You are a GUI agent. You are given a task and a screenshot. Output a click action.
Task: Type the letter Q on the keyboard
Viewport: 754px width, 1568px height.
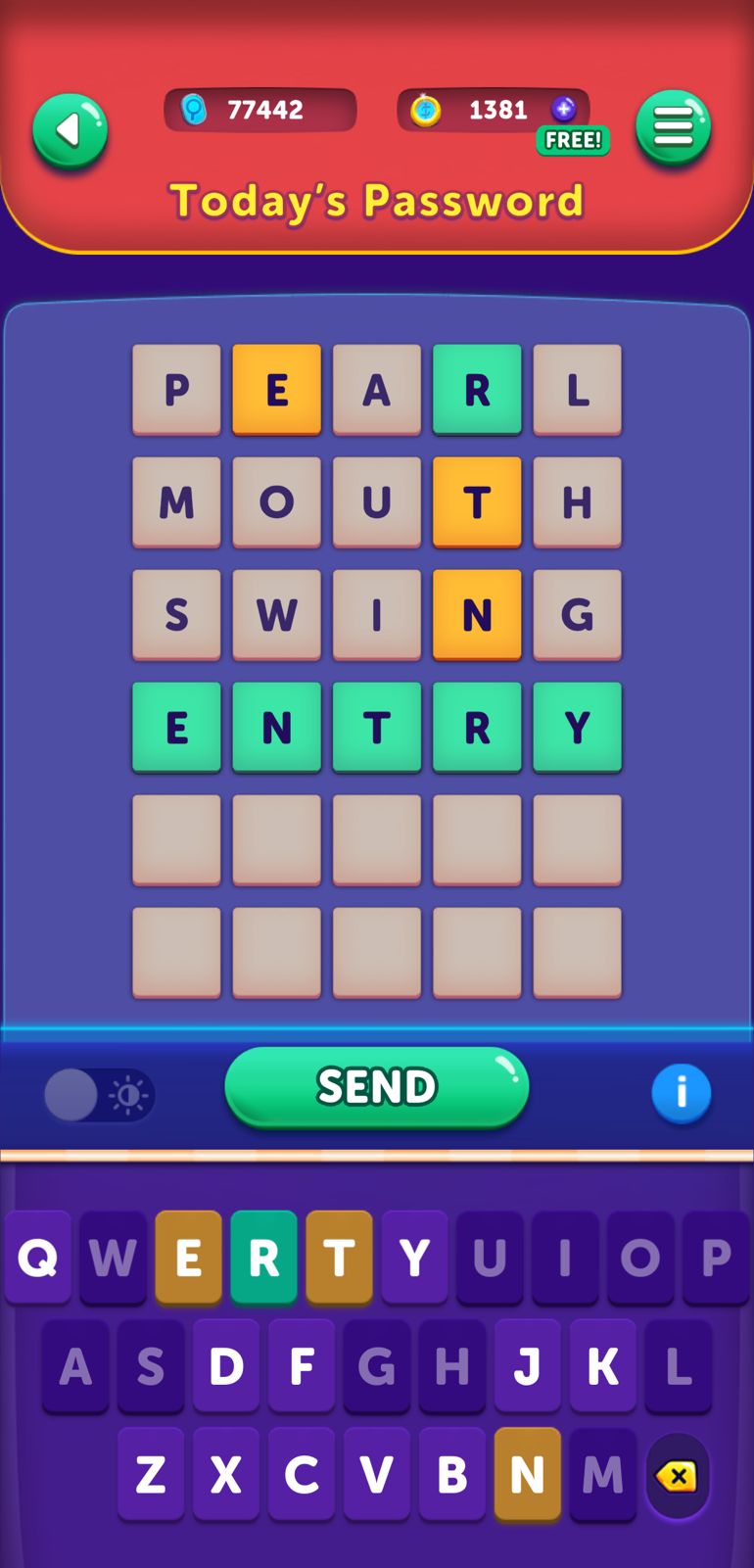coord(38,1257)
